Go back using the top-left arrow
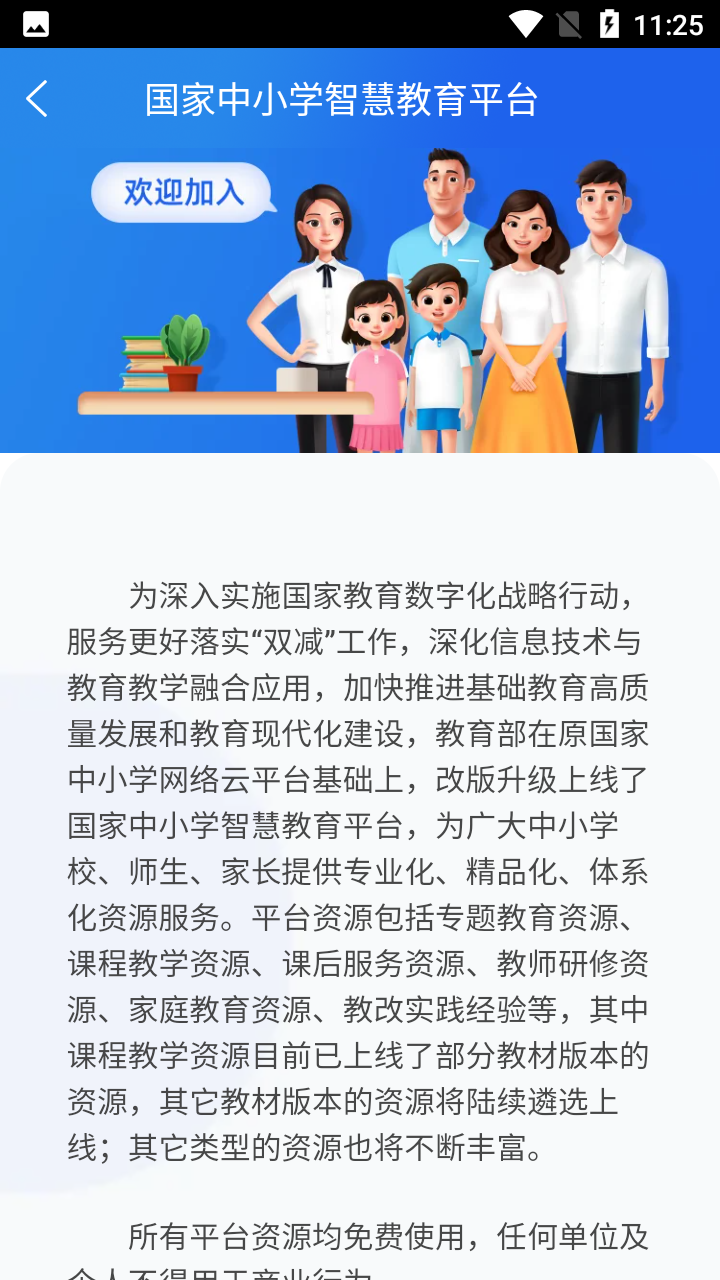 coord(37,99)
